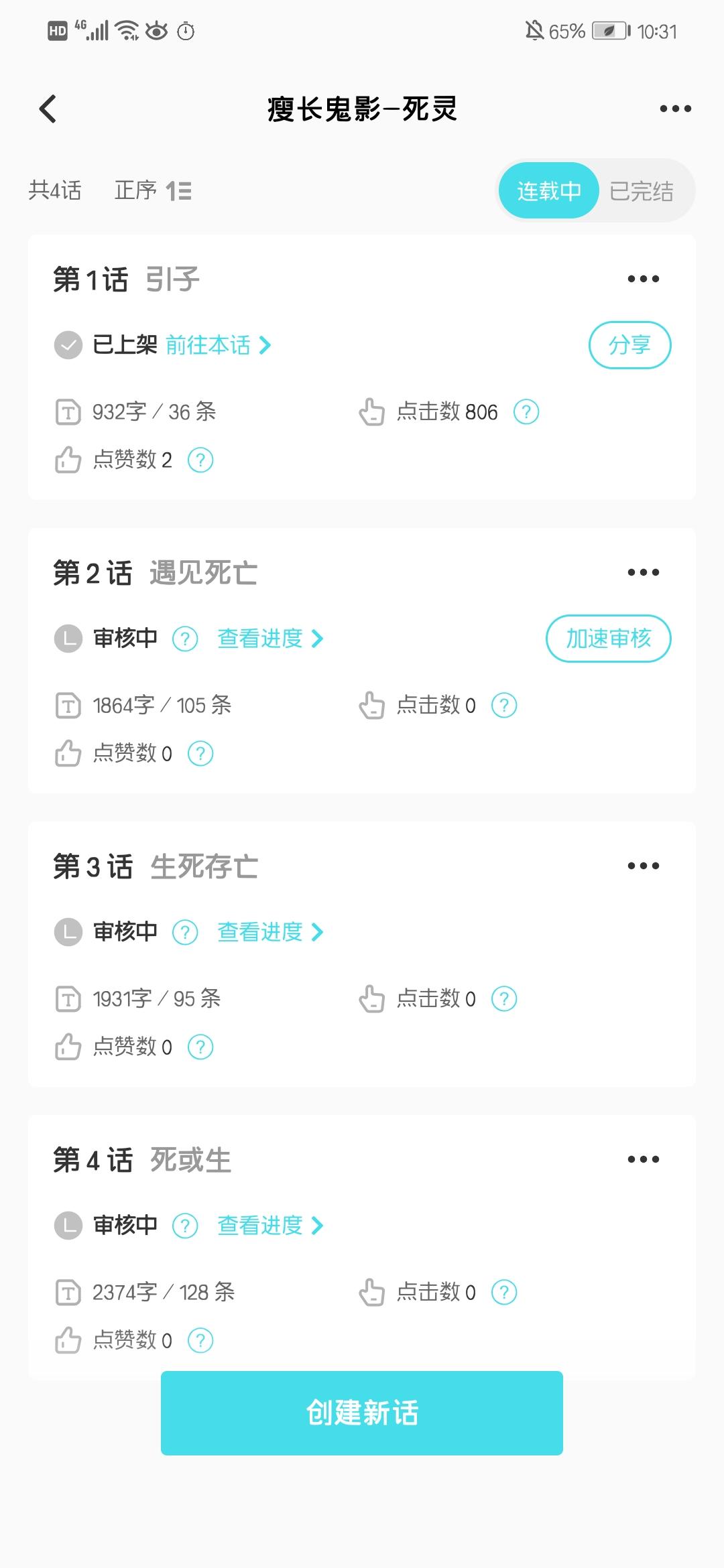This screenshot has width=724, height=1568.
Task: Open the overflow menu in the title bar
Action: [x=675, y=109]
